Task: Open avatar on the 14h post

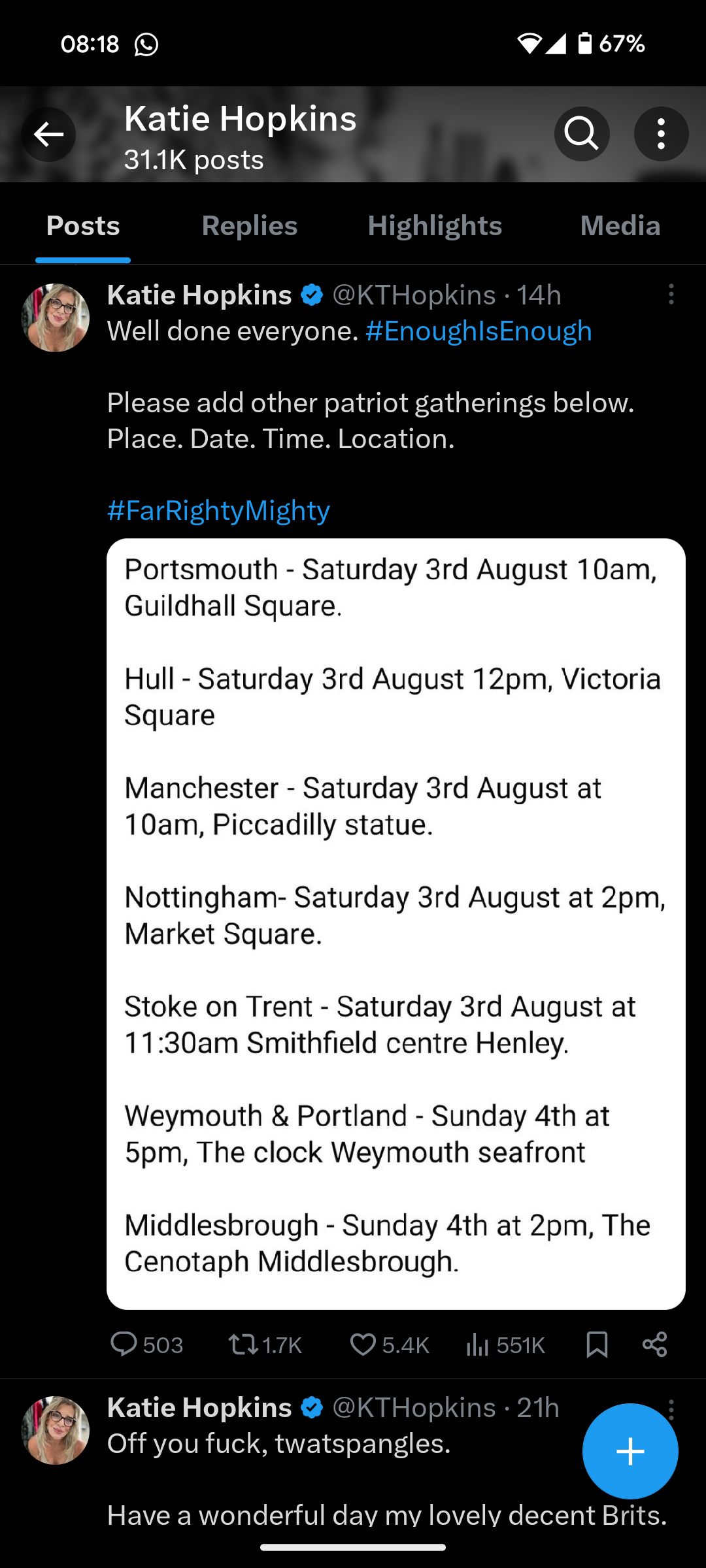Action: [56, 318]
